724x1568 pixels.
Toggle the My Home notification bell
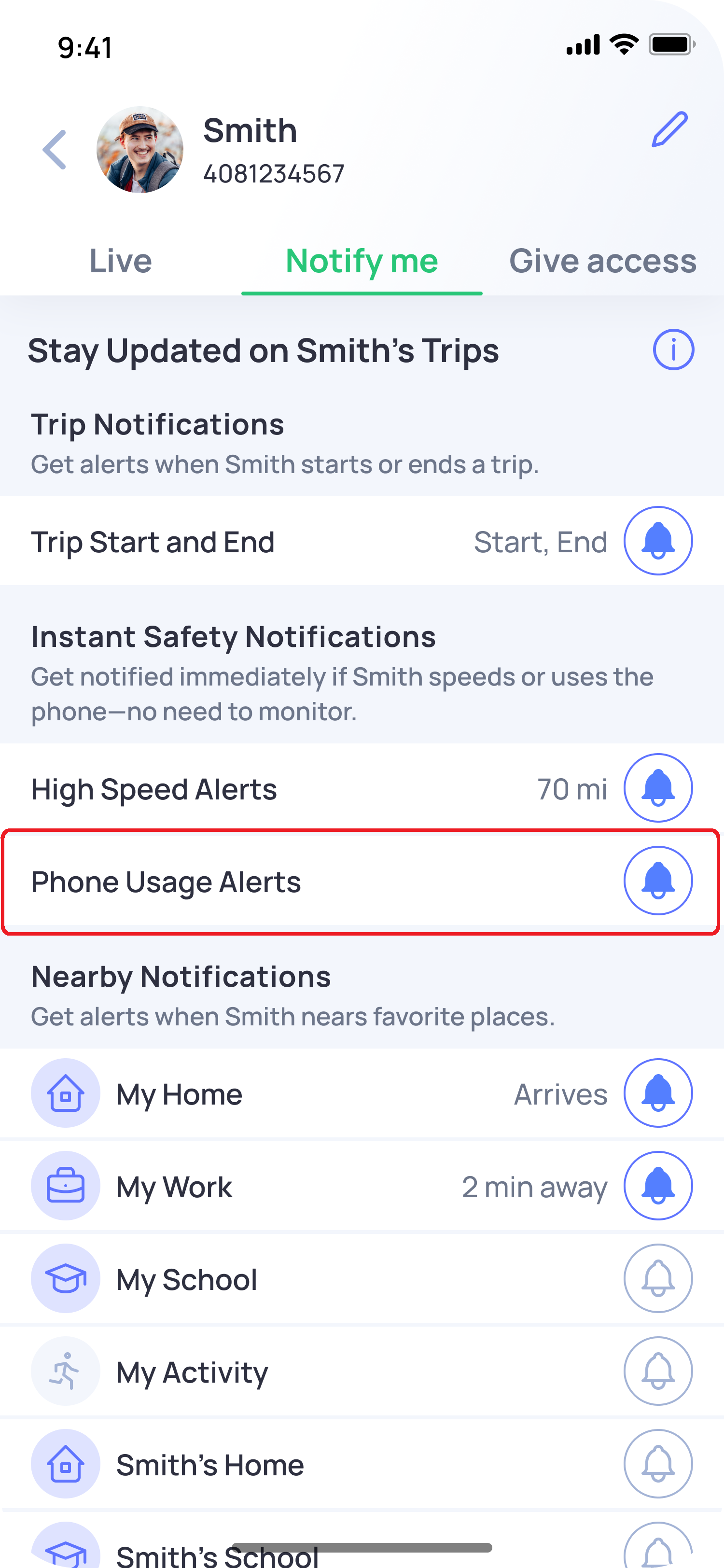click(658, 1093)
